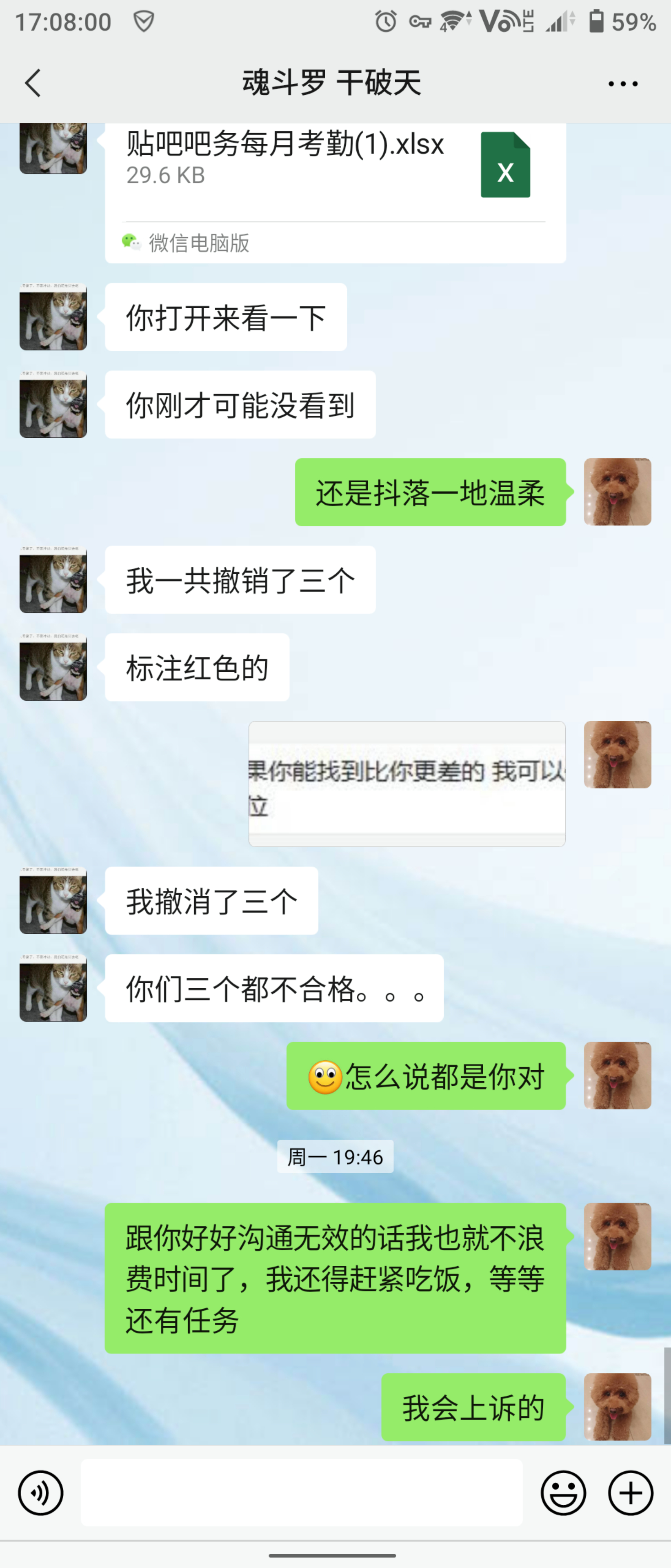Open the 贴吧吧务每月考勤(1).xlsx file
Viewport: 671px width, 1568px height.
click(x=335, y=192)
